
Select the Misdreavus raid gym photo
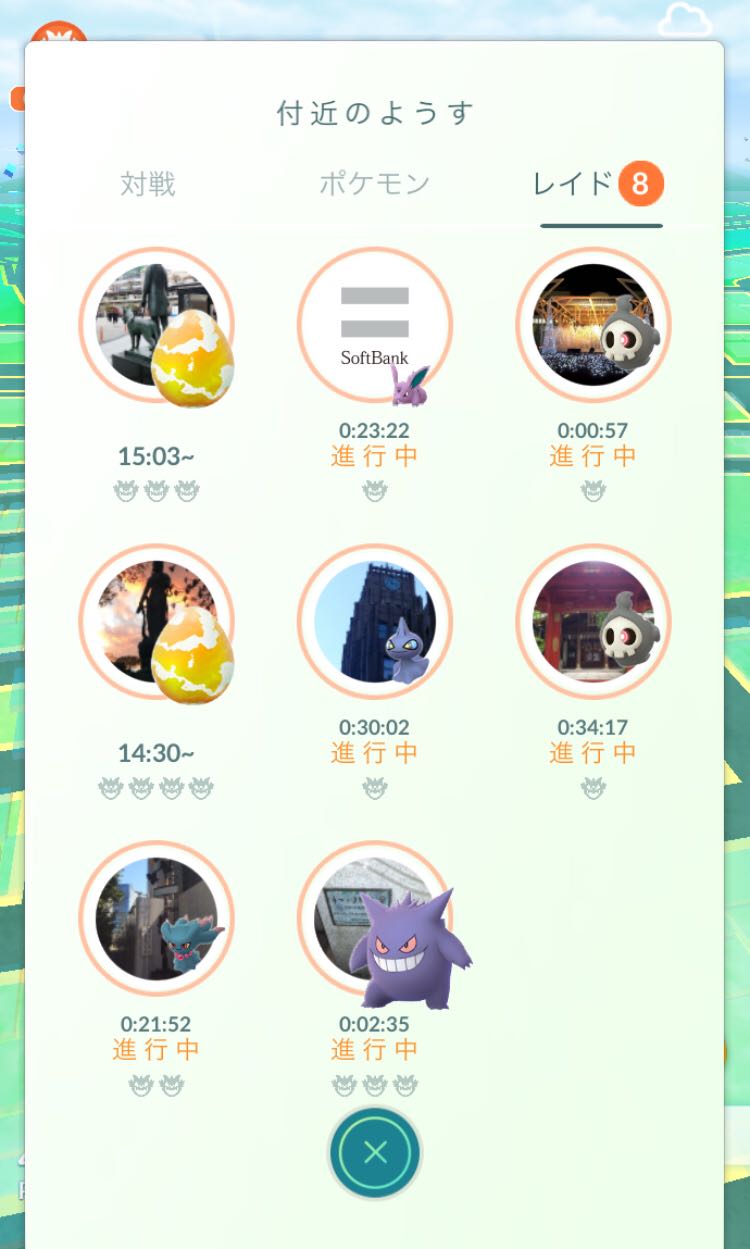157,919
